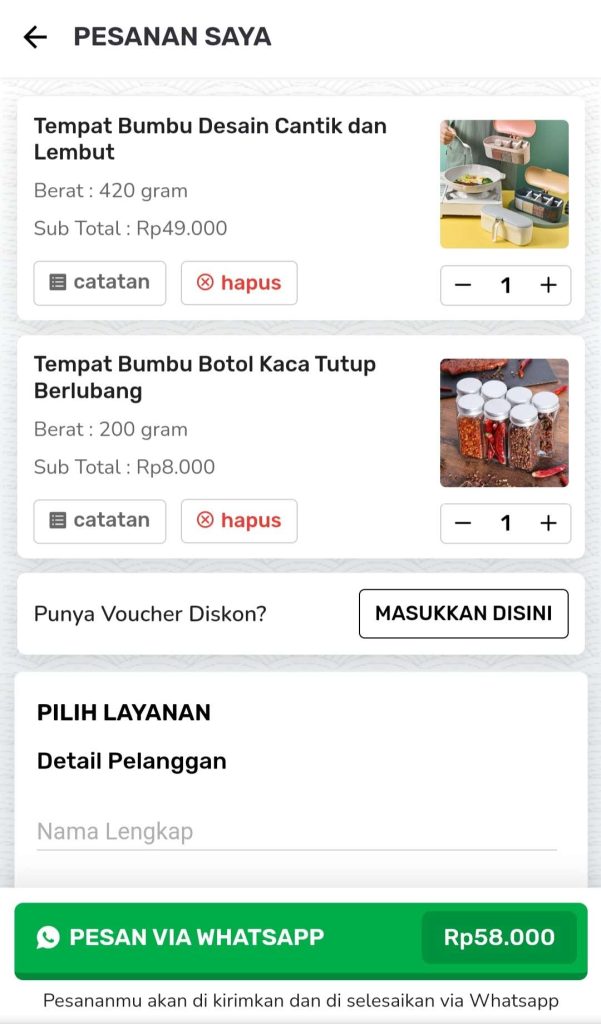Open image of Tempat Bumbu Botol Kaca

(x=504, y=423)
